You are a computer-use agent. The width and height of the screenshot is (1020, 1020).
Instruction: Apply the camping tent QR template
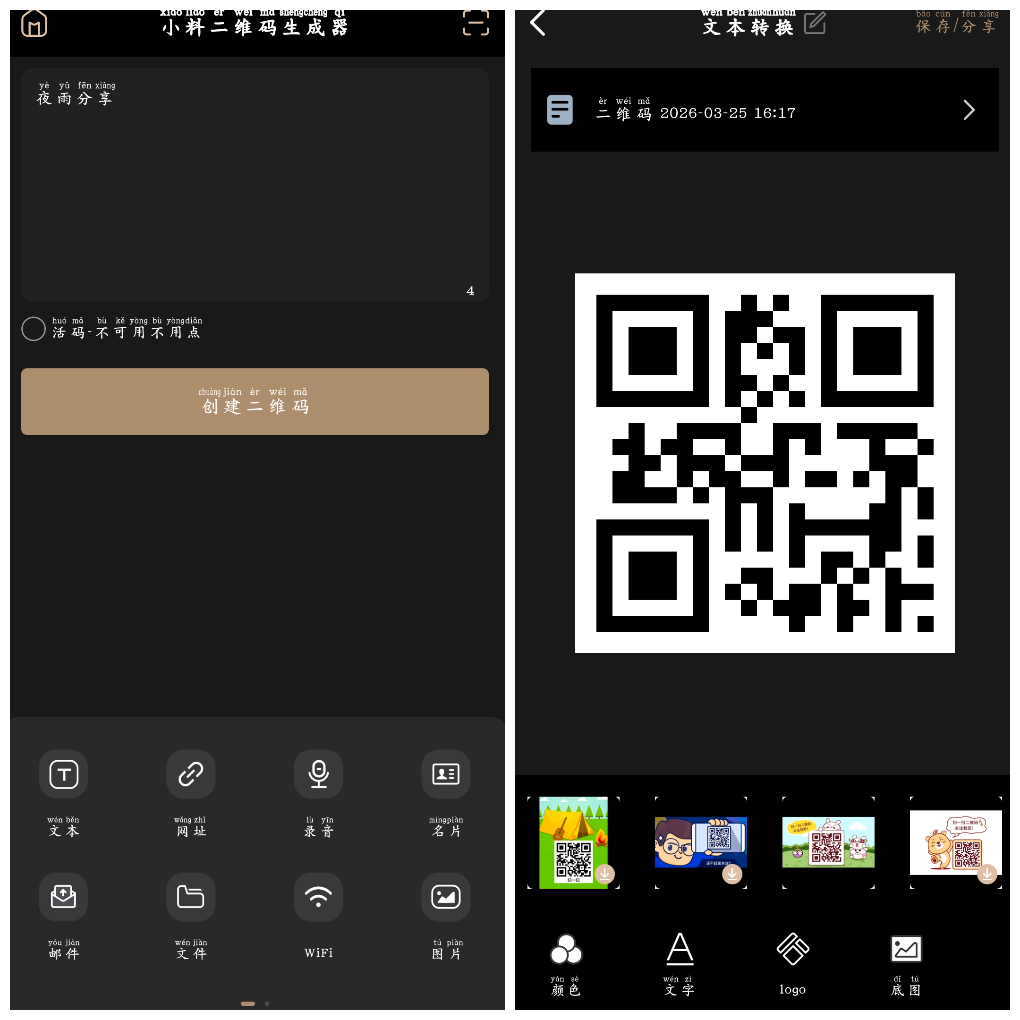coord(573,842)
